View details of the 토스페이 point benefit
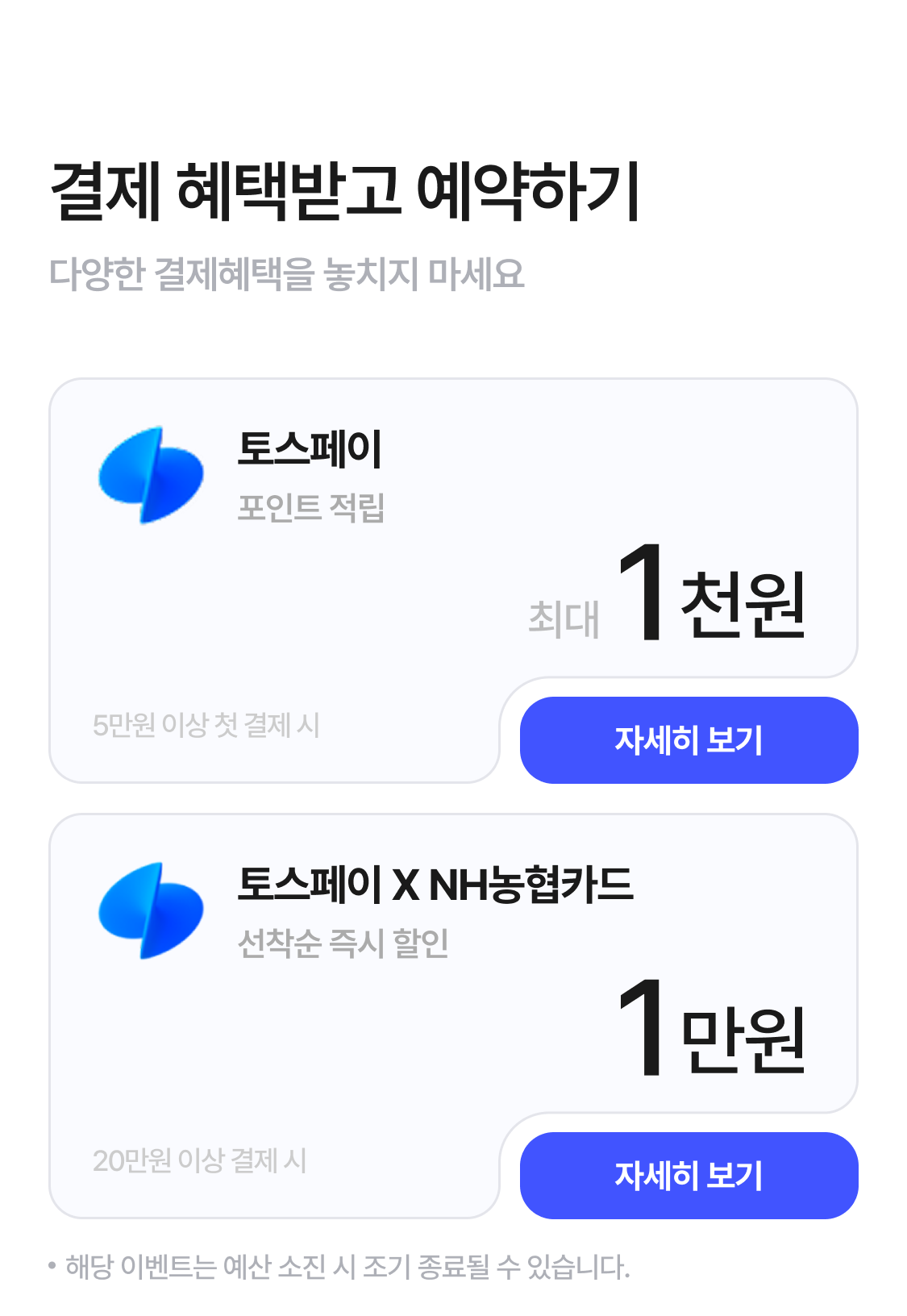 [689, 740]
